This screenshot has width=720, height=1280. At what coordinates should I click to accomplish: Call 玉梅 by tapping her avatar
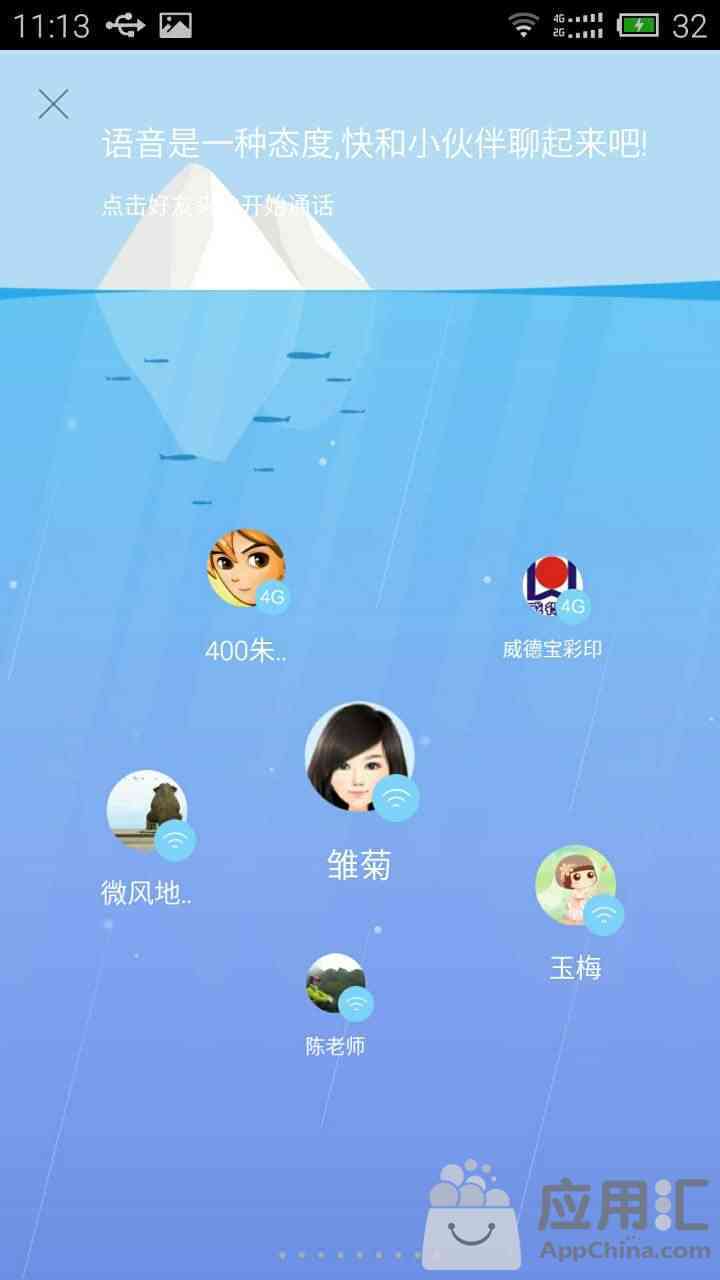575,886
